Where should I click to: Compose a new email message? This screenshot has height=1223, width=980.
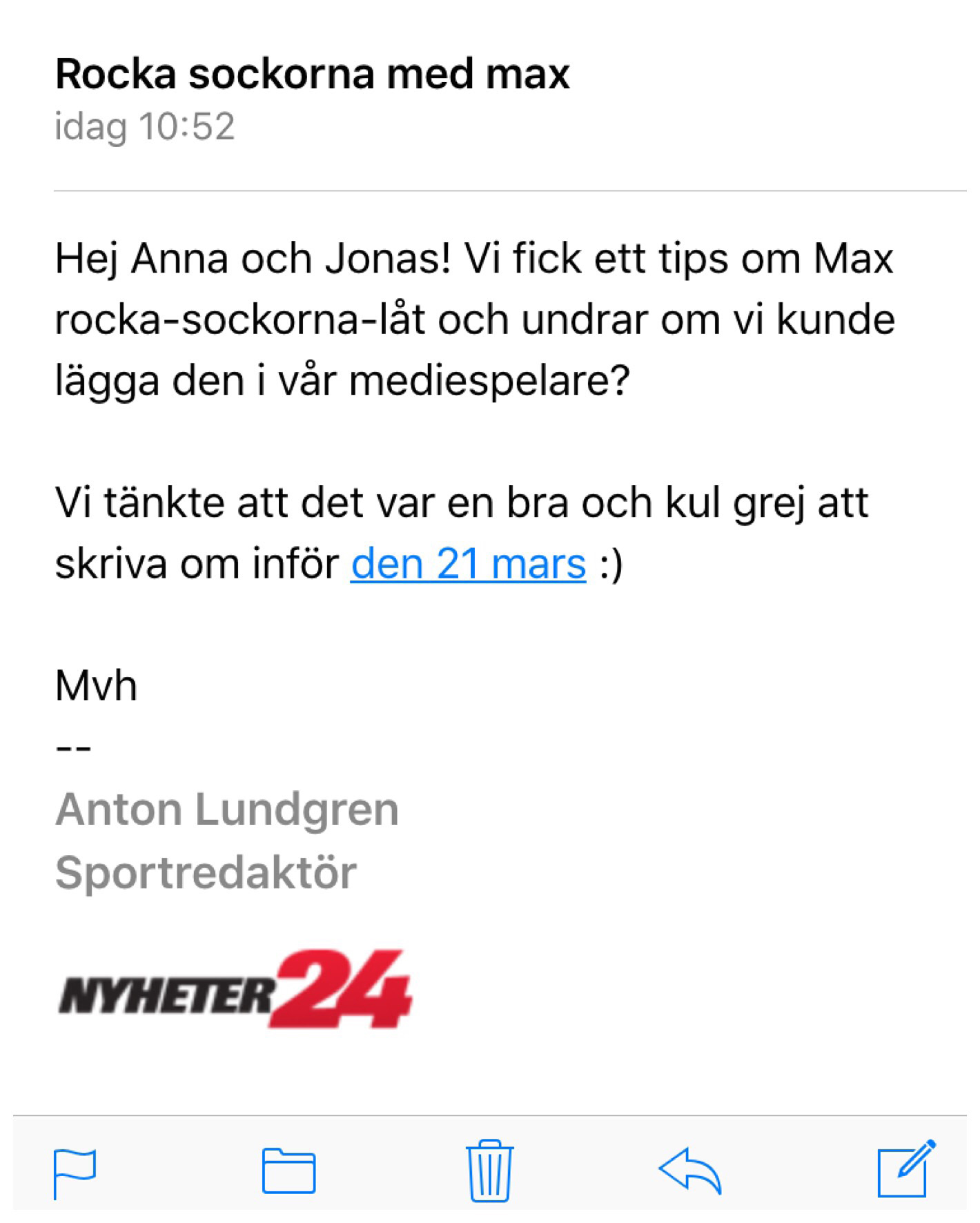905,1168
